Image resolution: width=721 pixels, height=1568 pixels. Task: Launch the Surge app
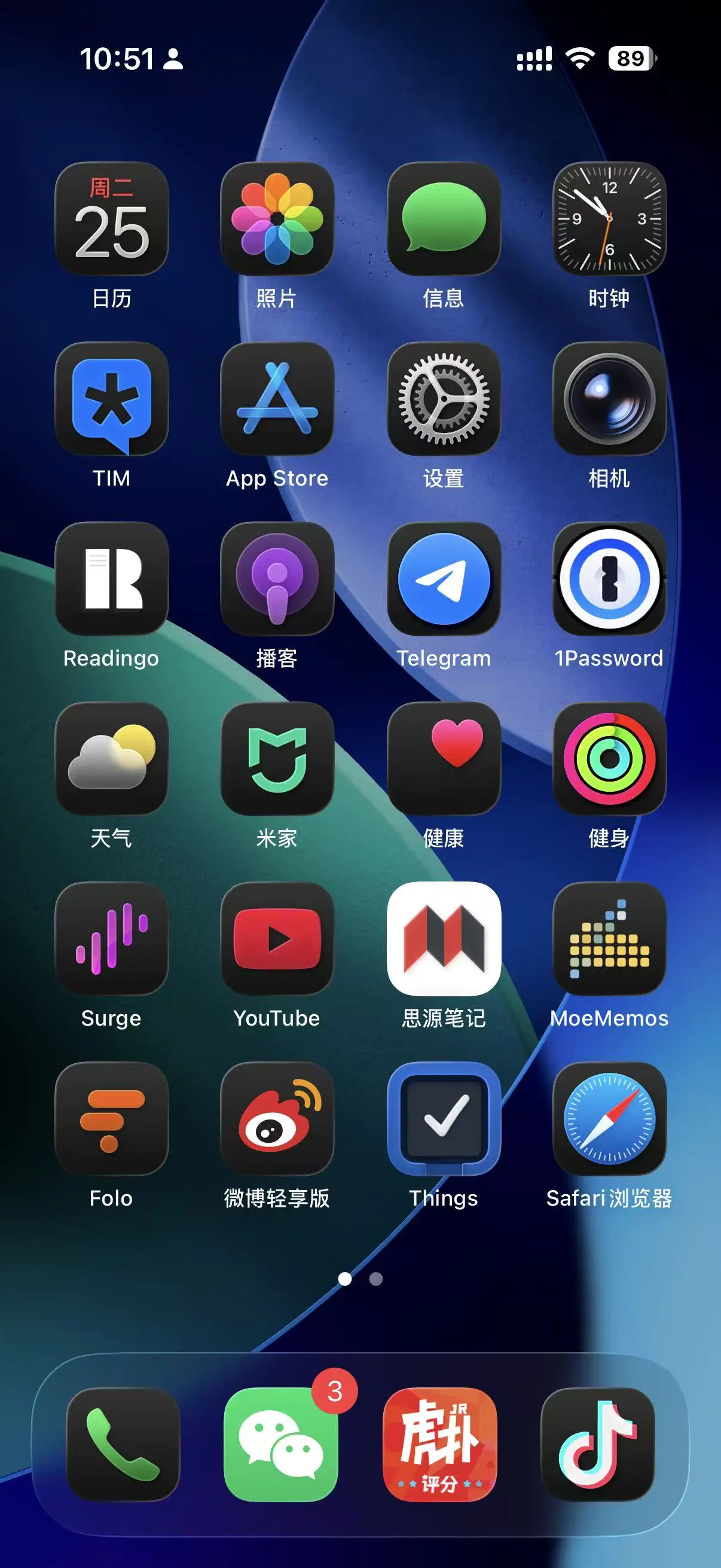(x=111, y=939)
